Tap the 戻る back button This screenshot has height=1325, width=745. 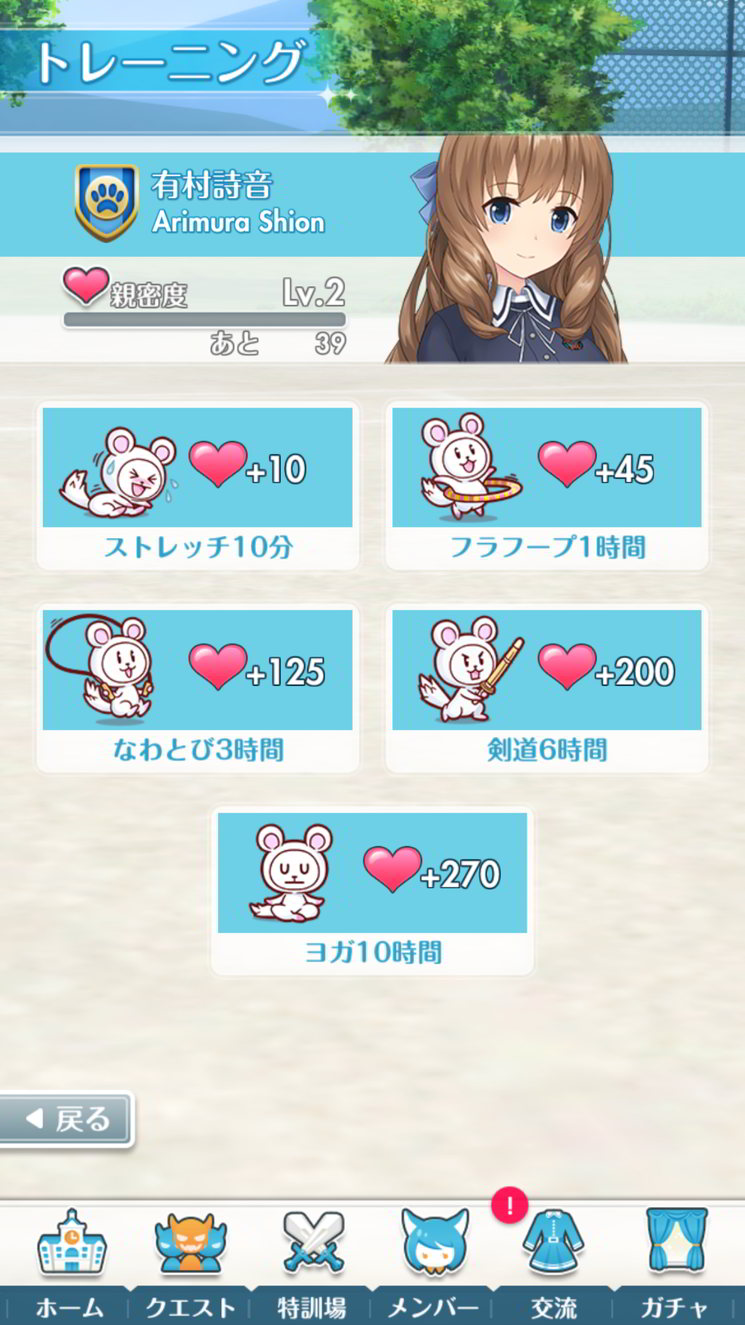(x=66, y=1120)
